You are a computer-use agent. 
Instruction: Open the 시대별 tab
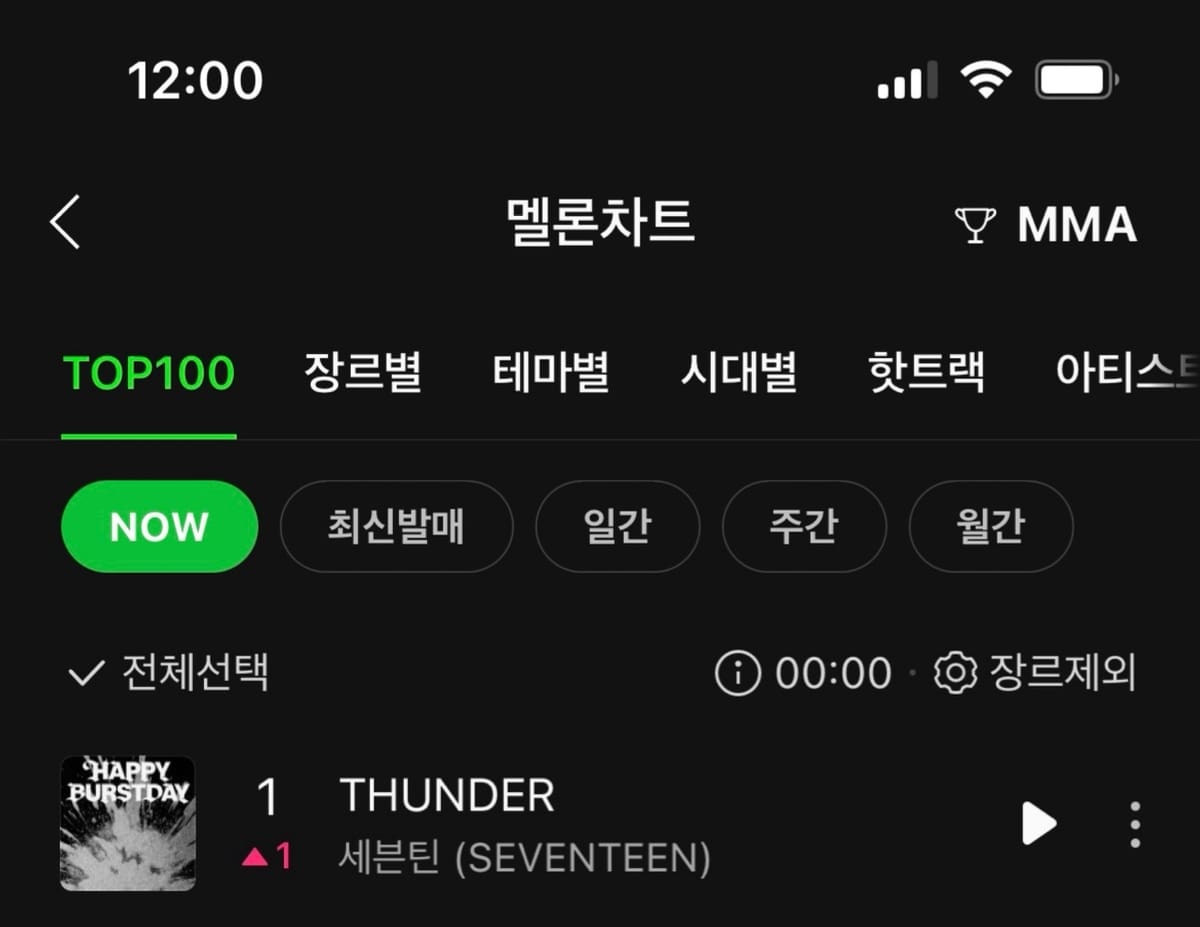pos(739,374)
